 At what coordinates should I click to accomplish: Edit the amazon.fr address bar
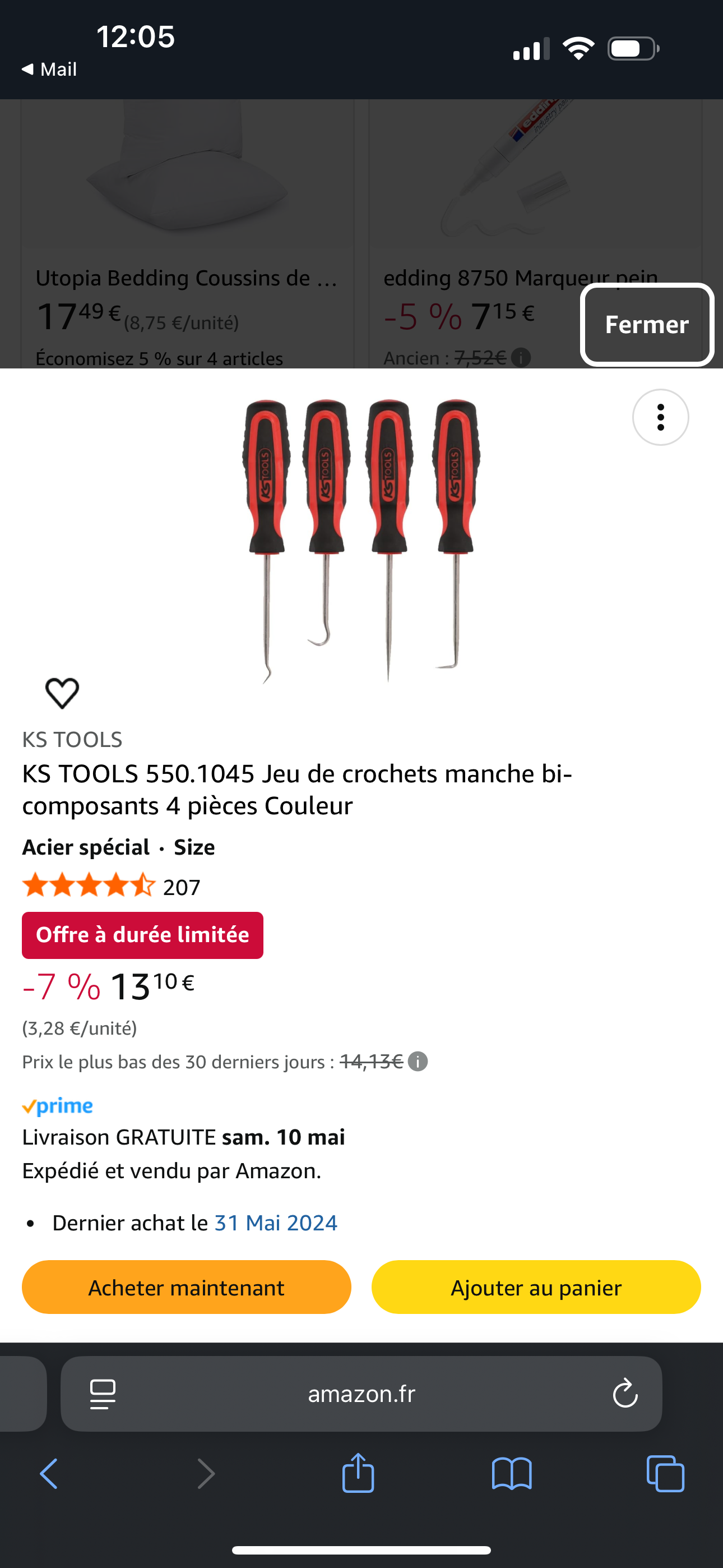tap(361, 1394)
